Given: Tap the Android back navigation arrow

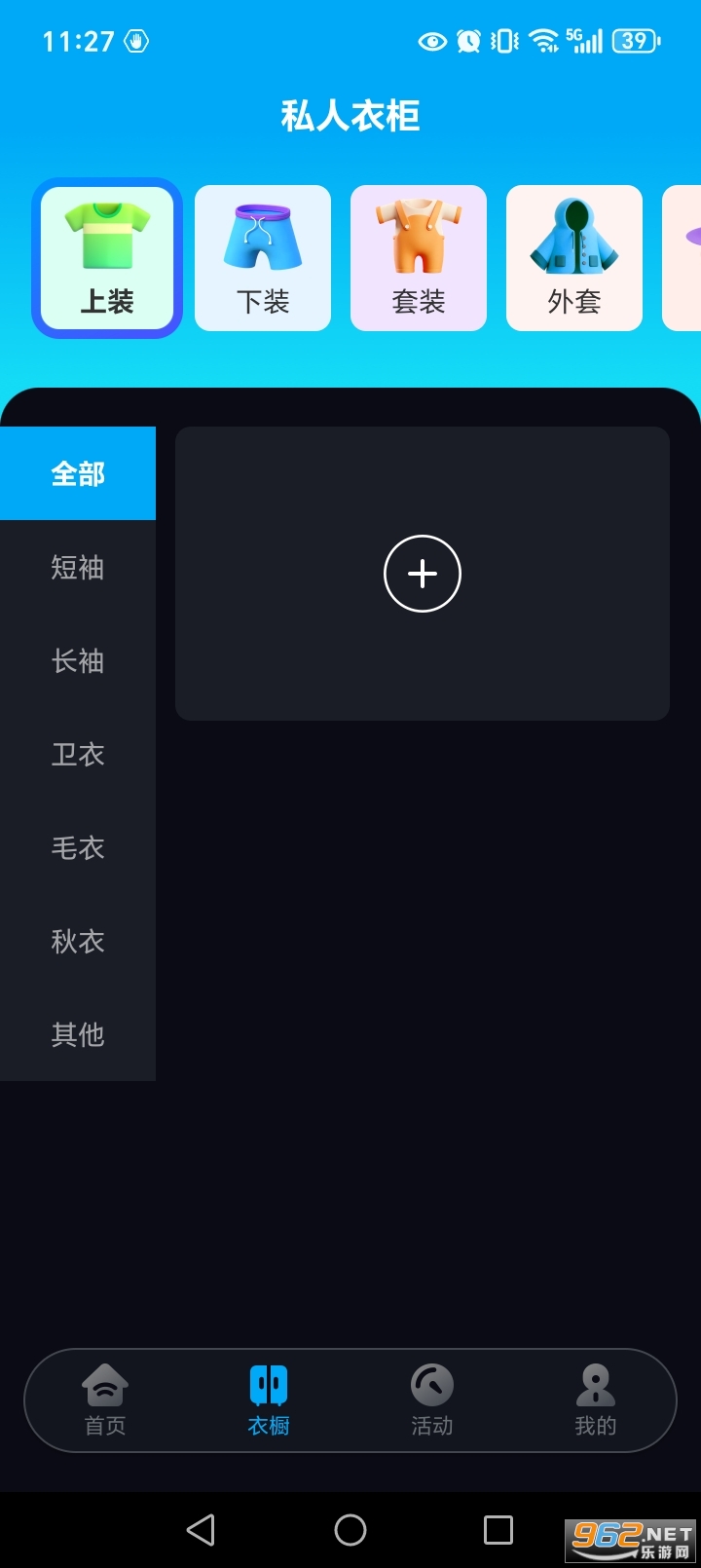Looking at the screenshot, I should (x=201, y=1529).
